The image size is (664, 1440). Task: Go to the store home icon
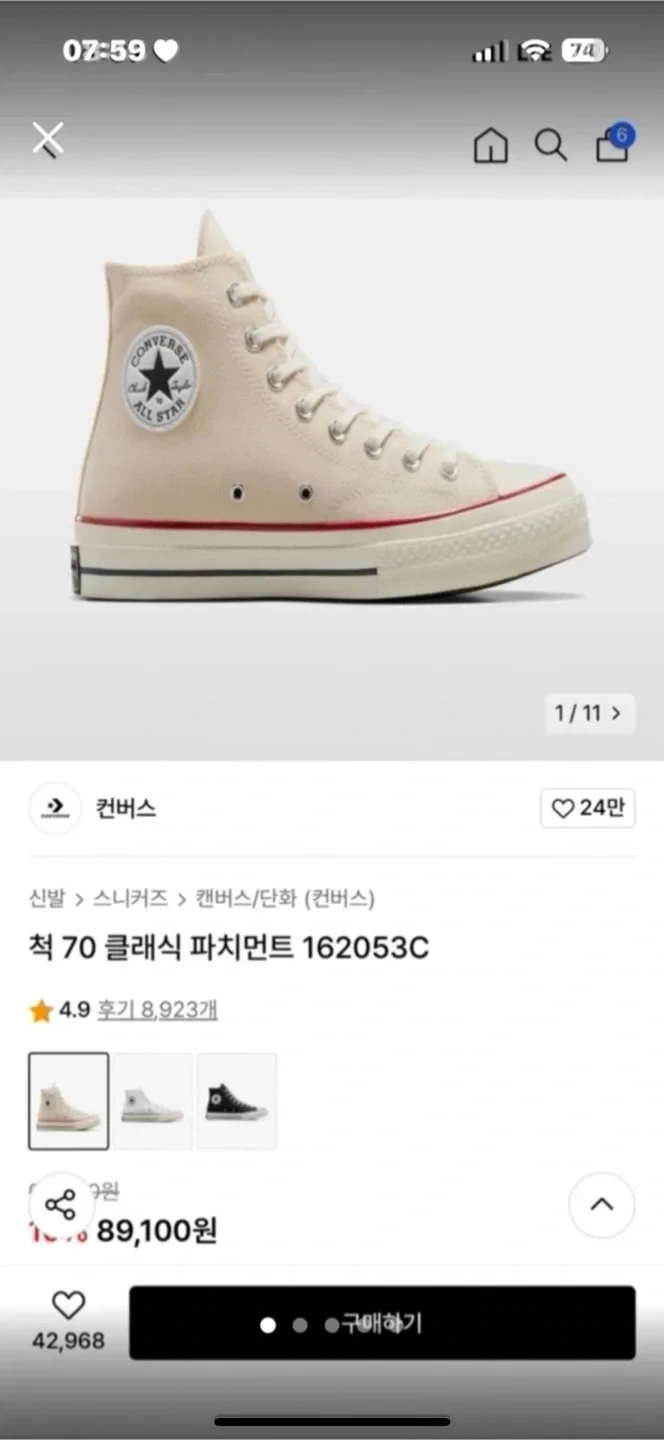click(x=490, y=145)
